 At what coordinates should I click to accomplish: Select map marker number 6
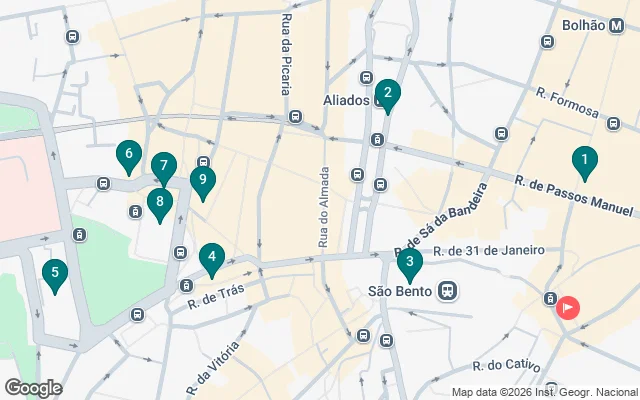[127, 156]
